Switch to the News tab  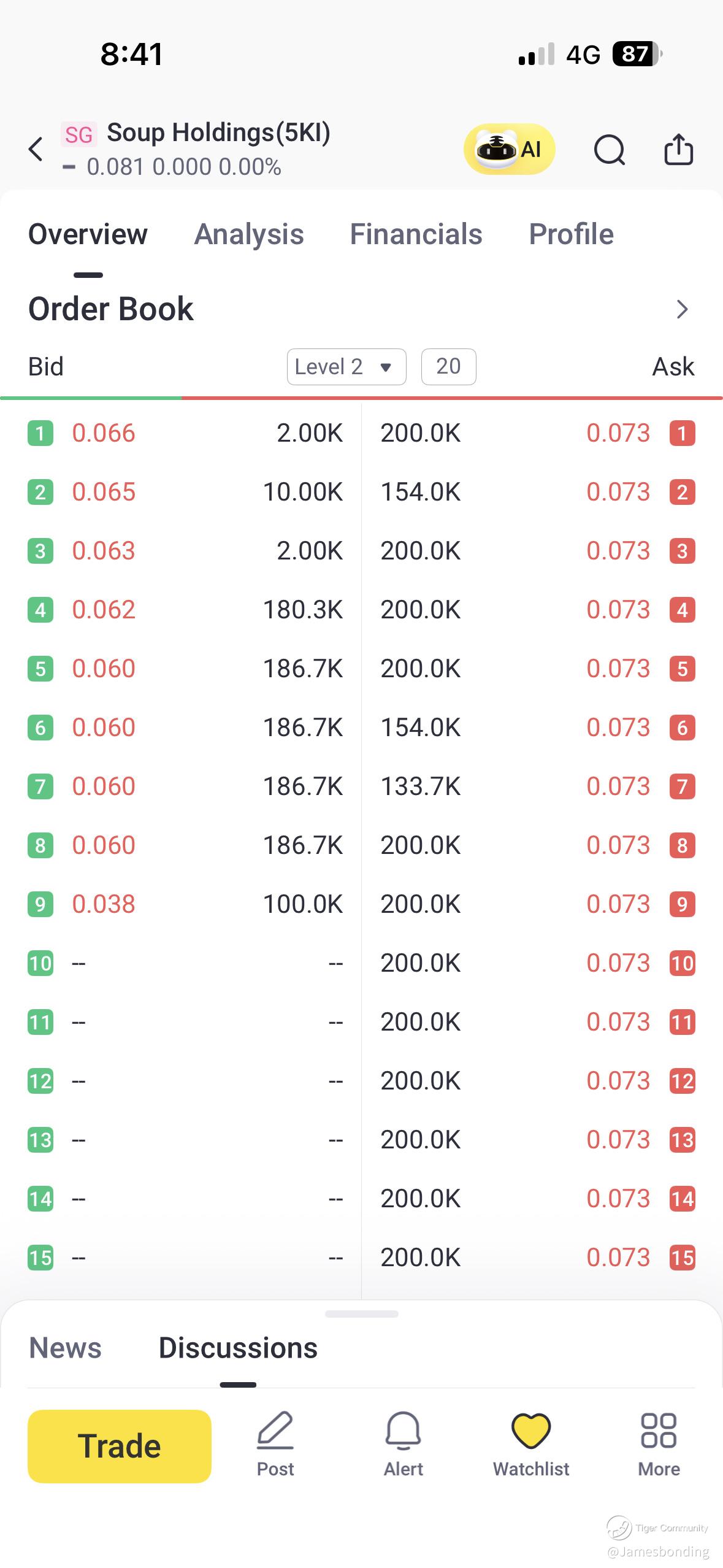[65, 1348]
